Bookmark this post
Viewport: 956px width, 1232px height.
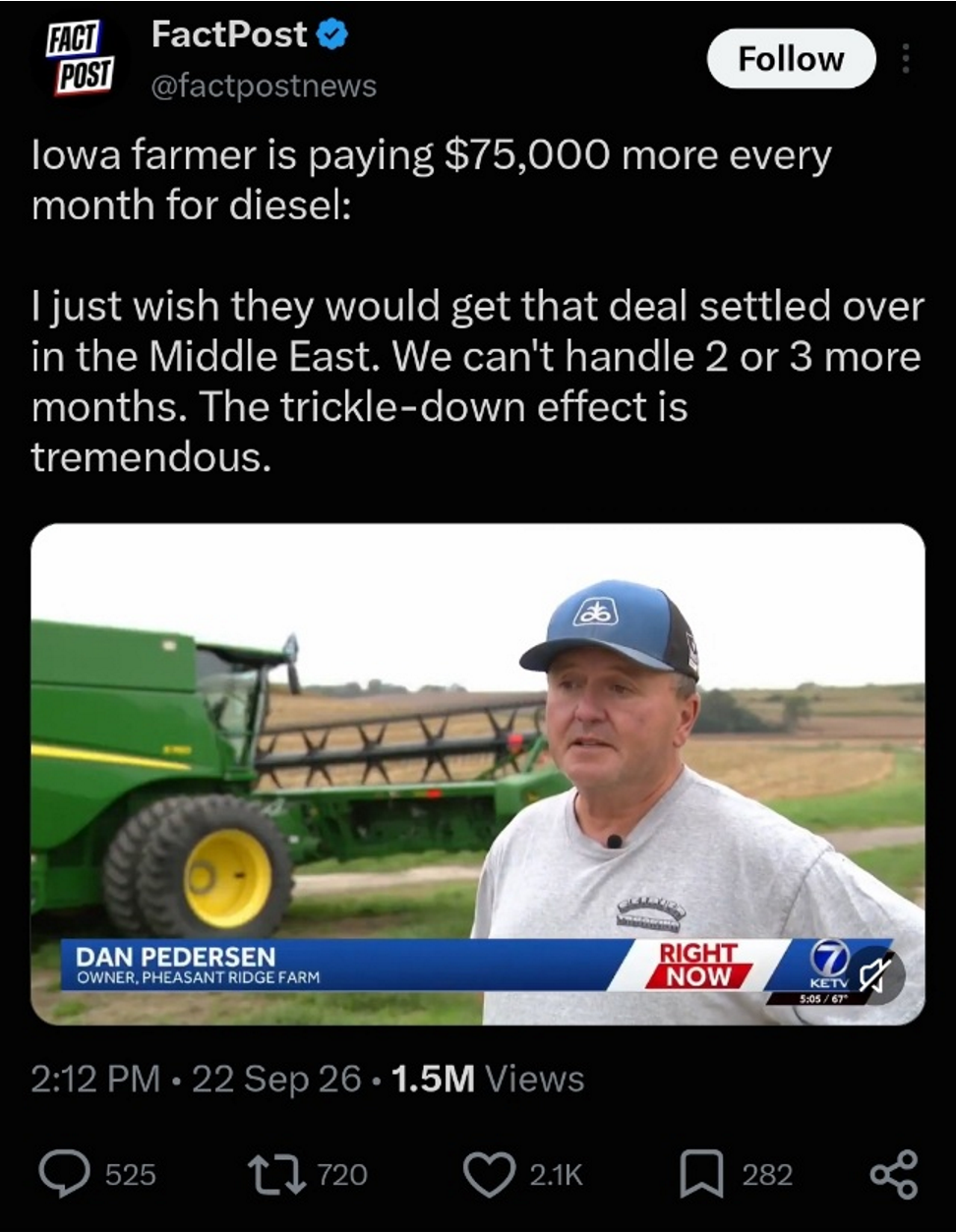coord(702,1174)
